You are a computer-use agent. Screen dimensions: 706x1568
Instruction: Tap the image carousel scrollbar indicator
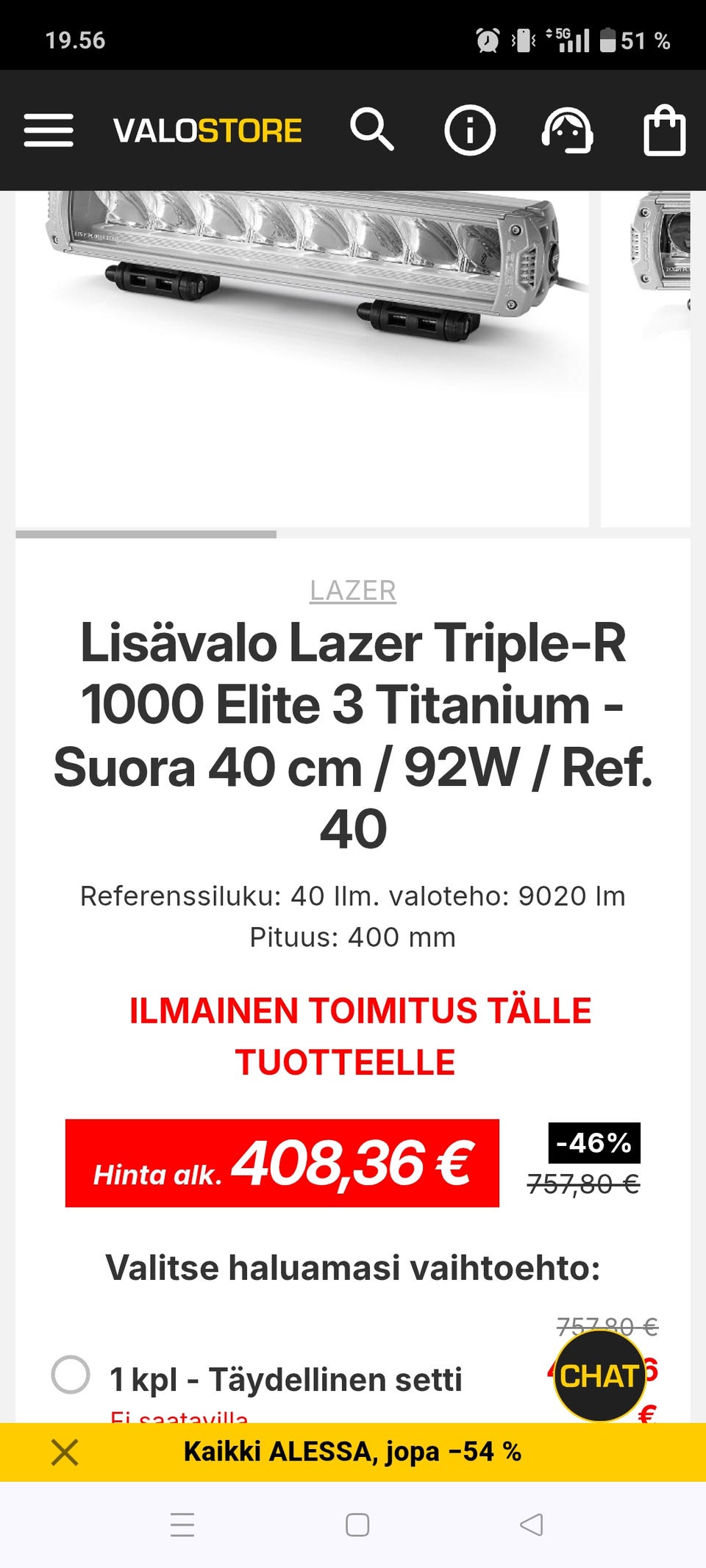[147, 532]
